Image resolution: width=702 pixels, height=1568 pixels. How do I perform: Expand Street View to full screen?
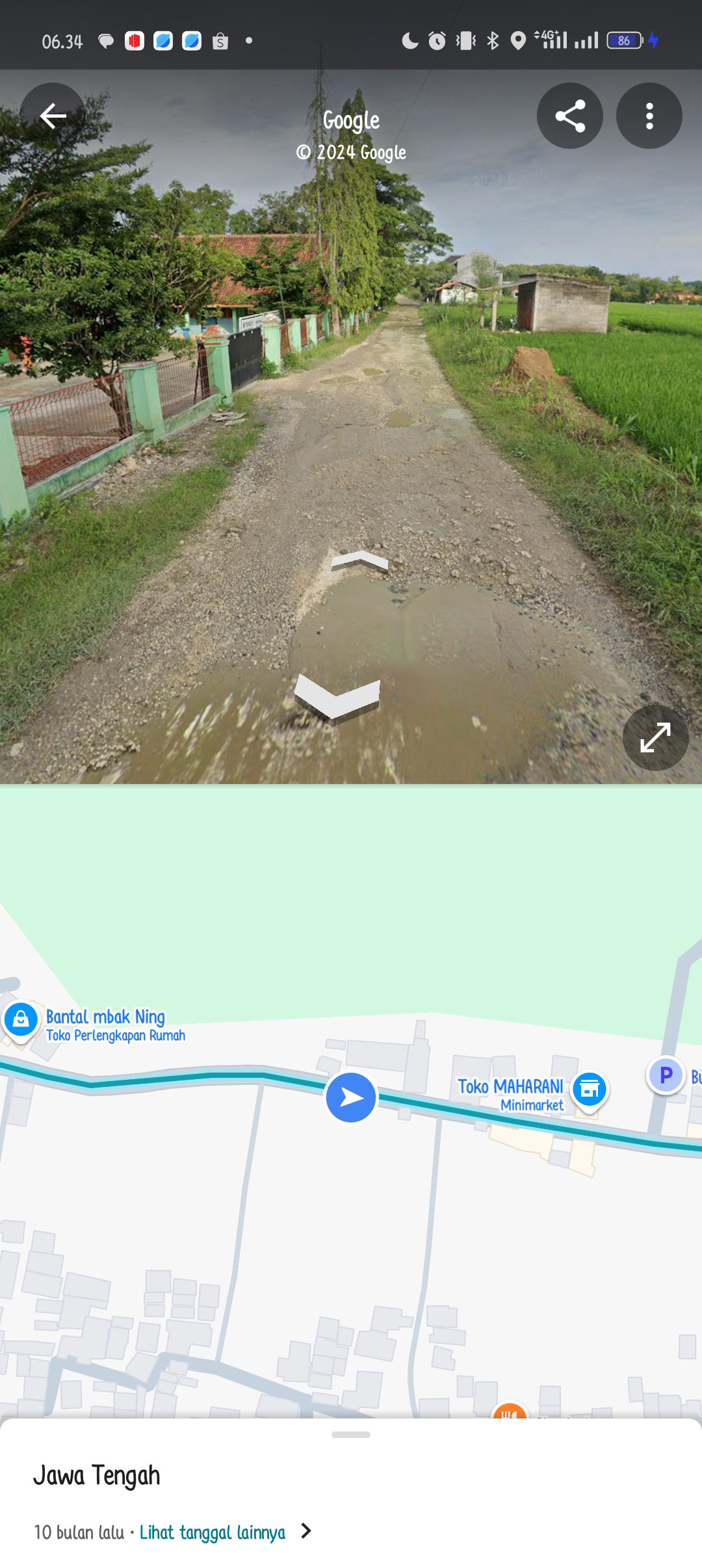tap(655, 738)
